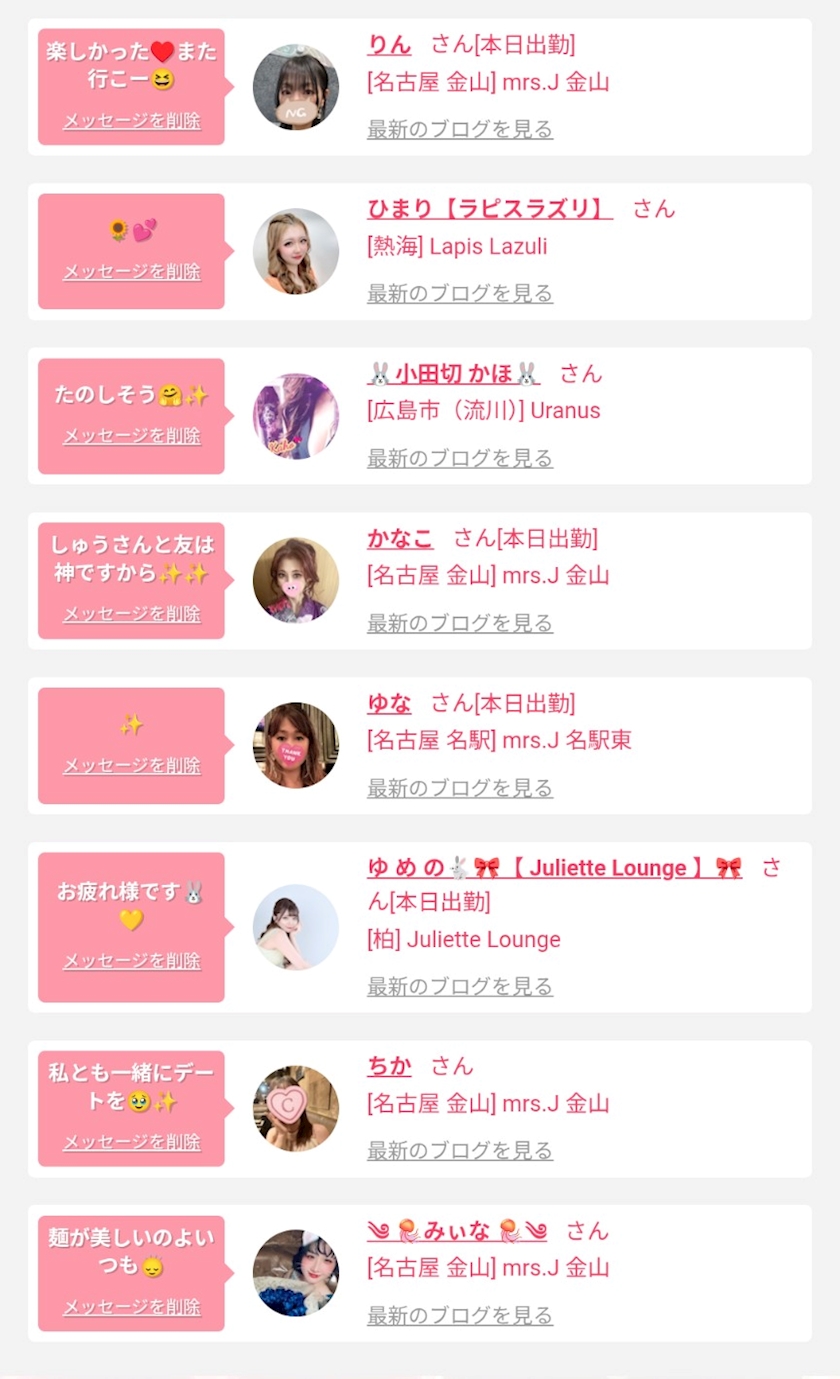The height and width of the screenshot is (1379, 840).
Task: Delete the message sent to りん
Action: (132, 121)
